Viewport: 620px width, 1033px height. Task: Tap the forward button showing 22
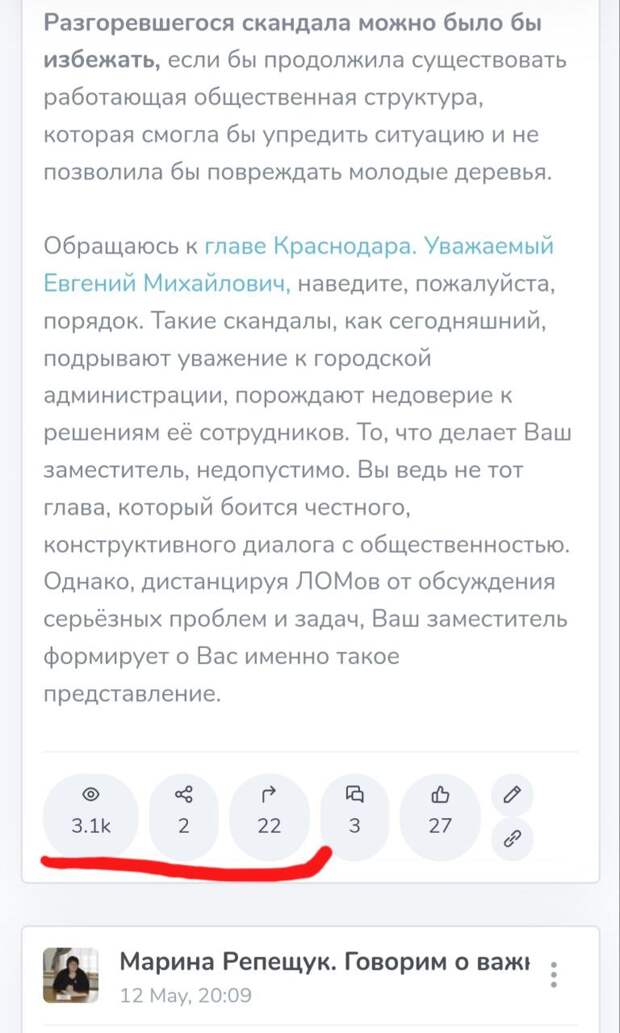pos(268,811)
